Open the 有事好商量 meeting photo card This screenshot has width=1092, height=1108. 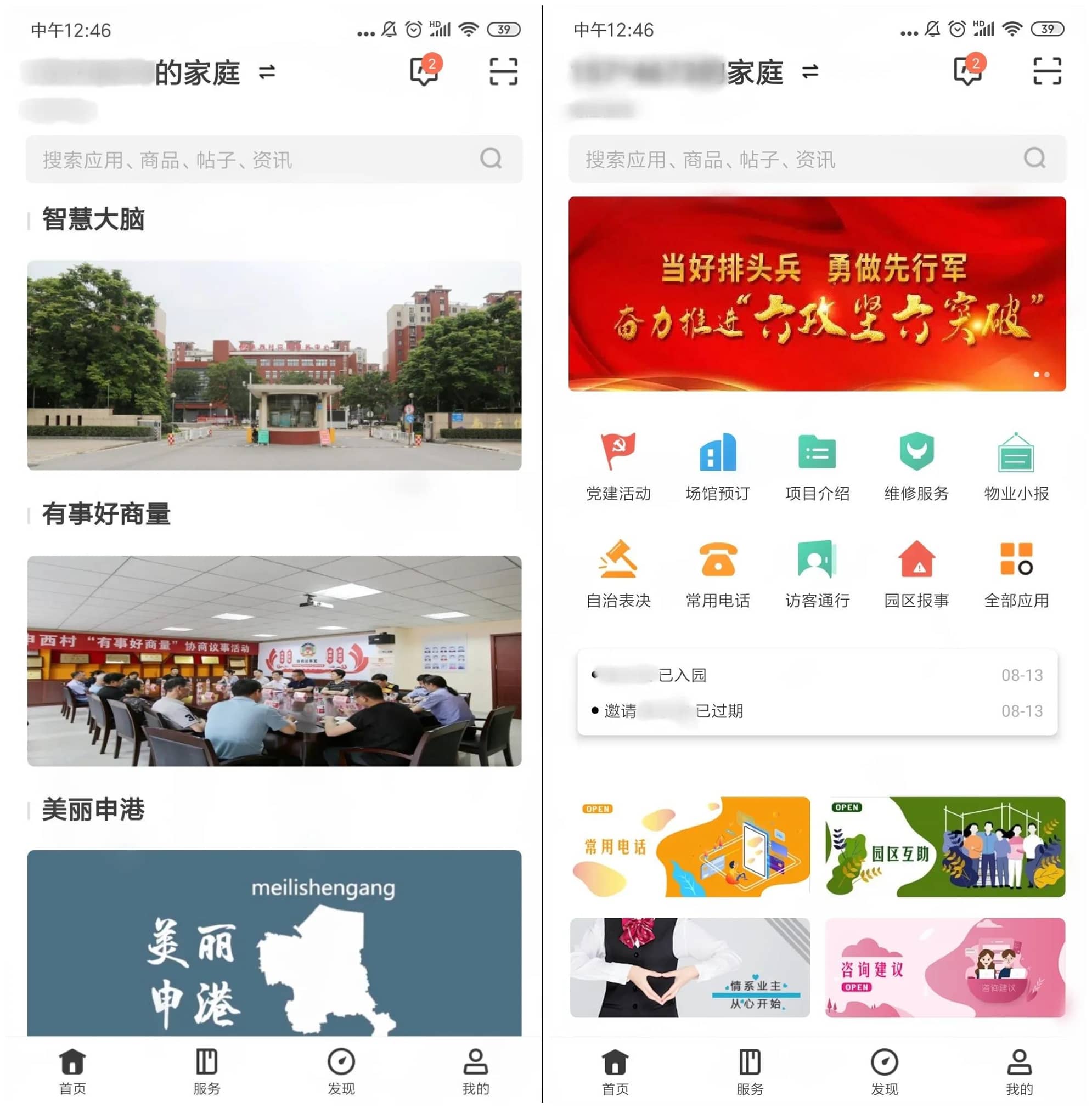(274, 660)
